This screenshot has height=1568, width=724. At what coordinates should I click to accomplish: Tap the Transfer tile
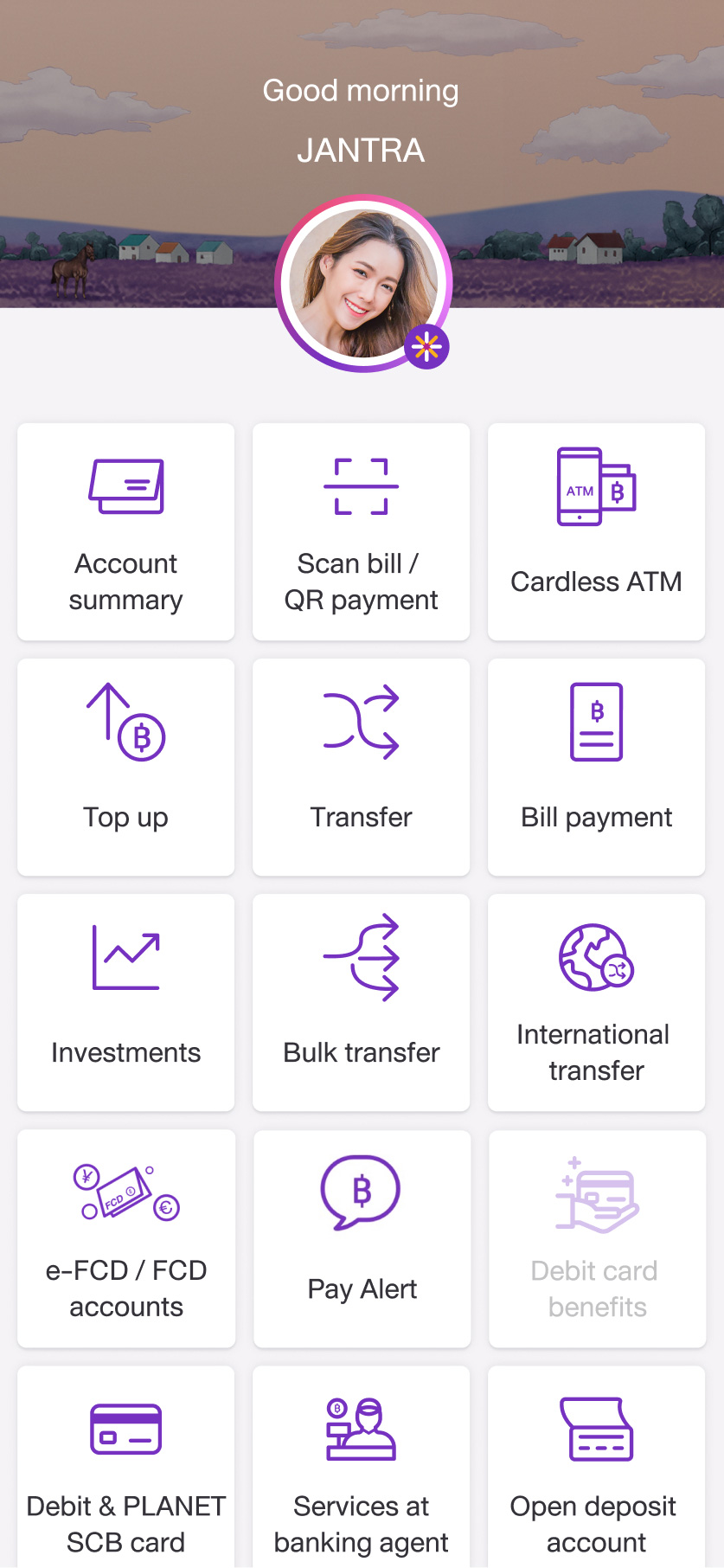click(x=361, y=767)
